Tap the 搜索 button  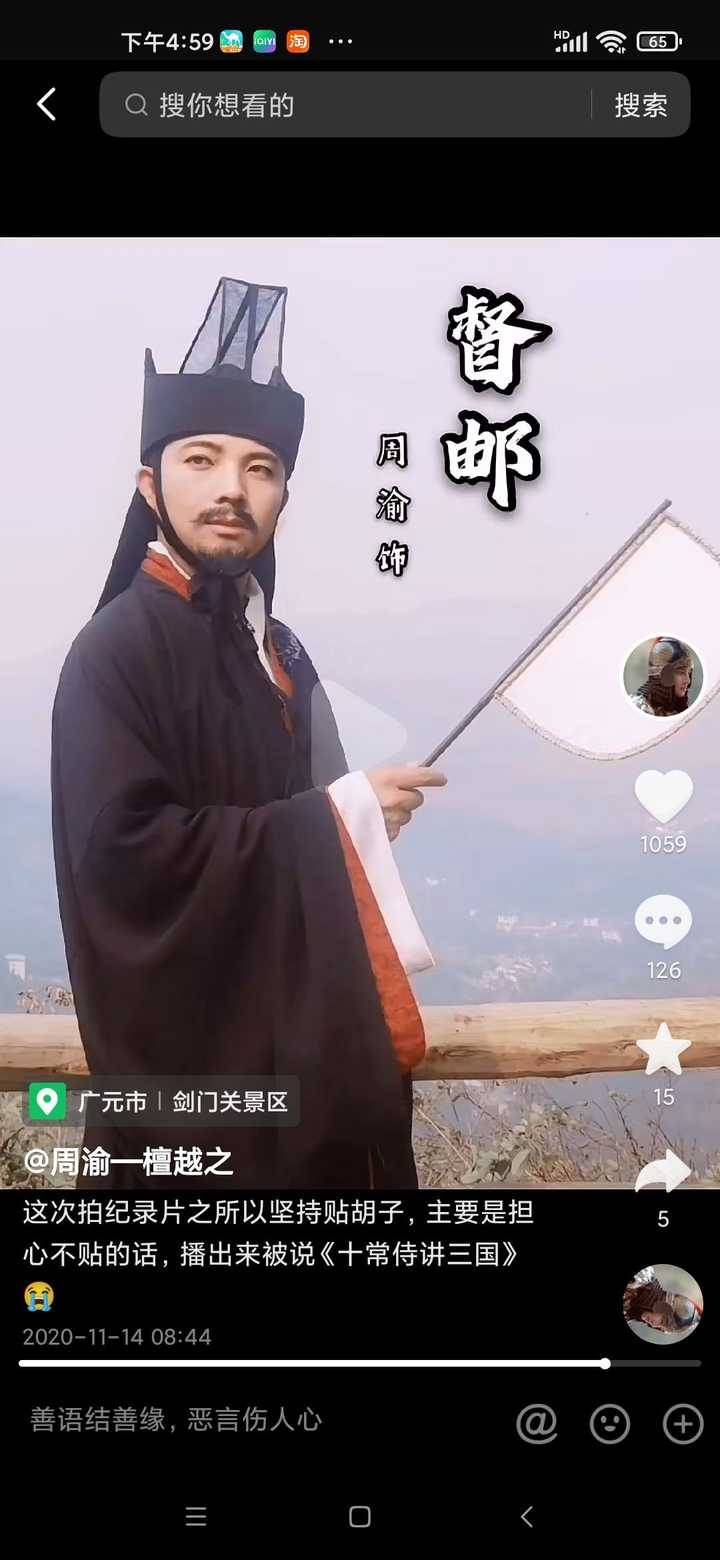coord(640,105)
